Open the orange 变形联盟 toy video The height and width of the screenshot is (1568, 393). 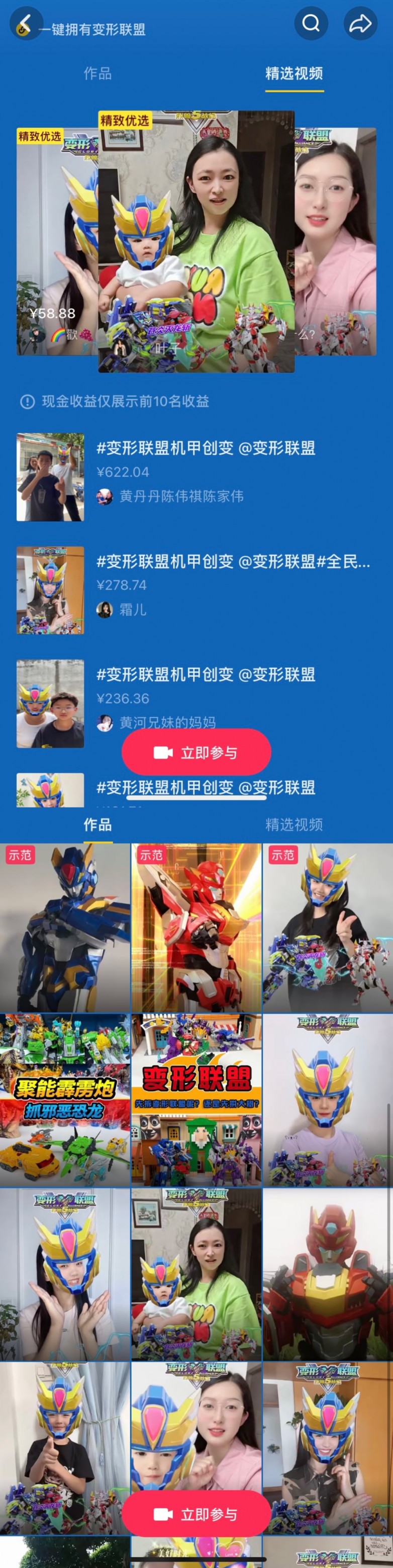pyautogui.click(x=197, y=1100)
